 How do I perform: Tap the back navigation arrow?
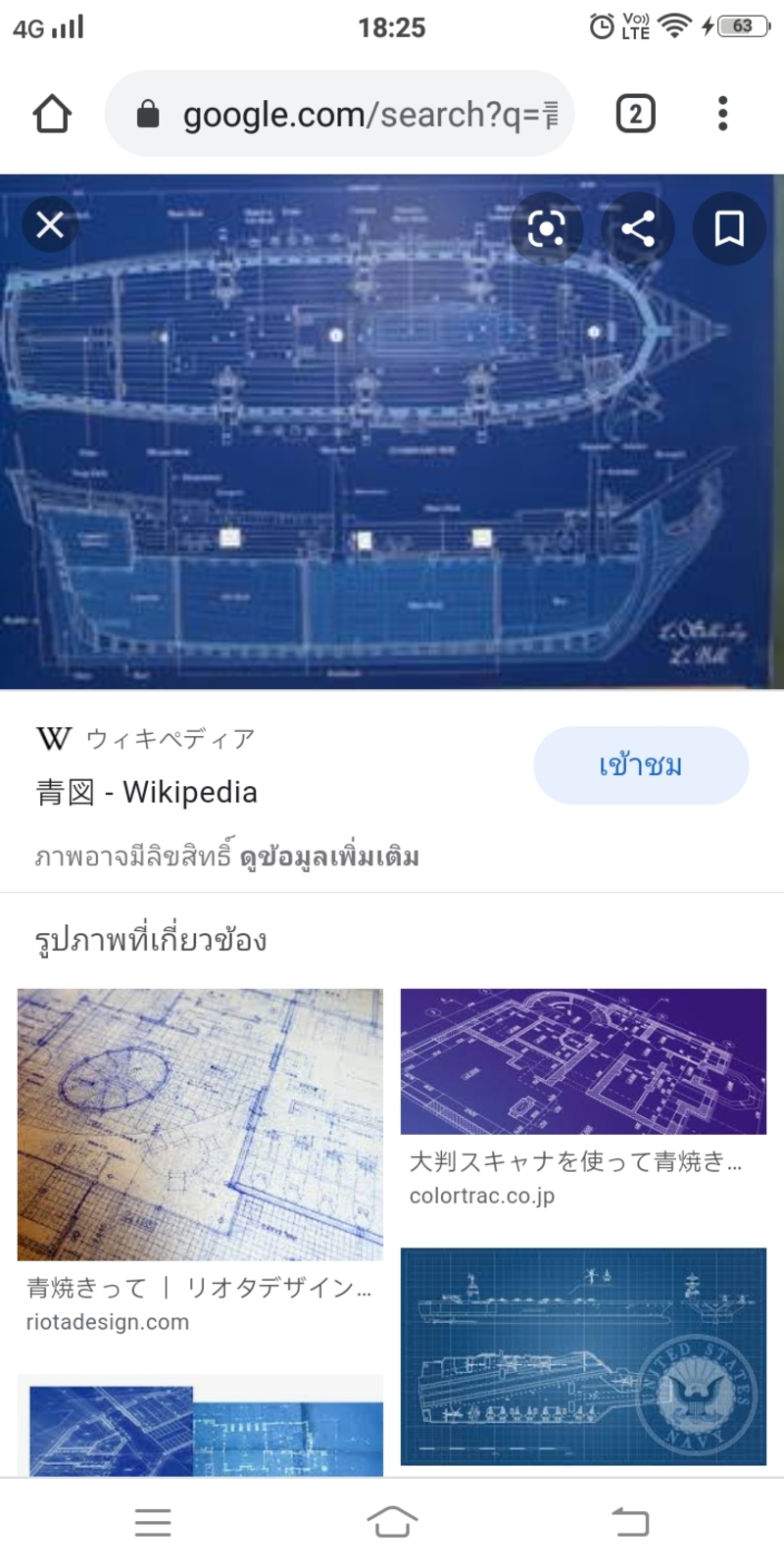(632, 1522)
